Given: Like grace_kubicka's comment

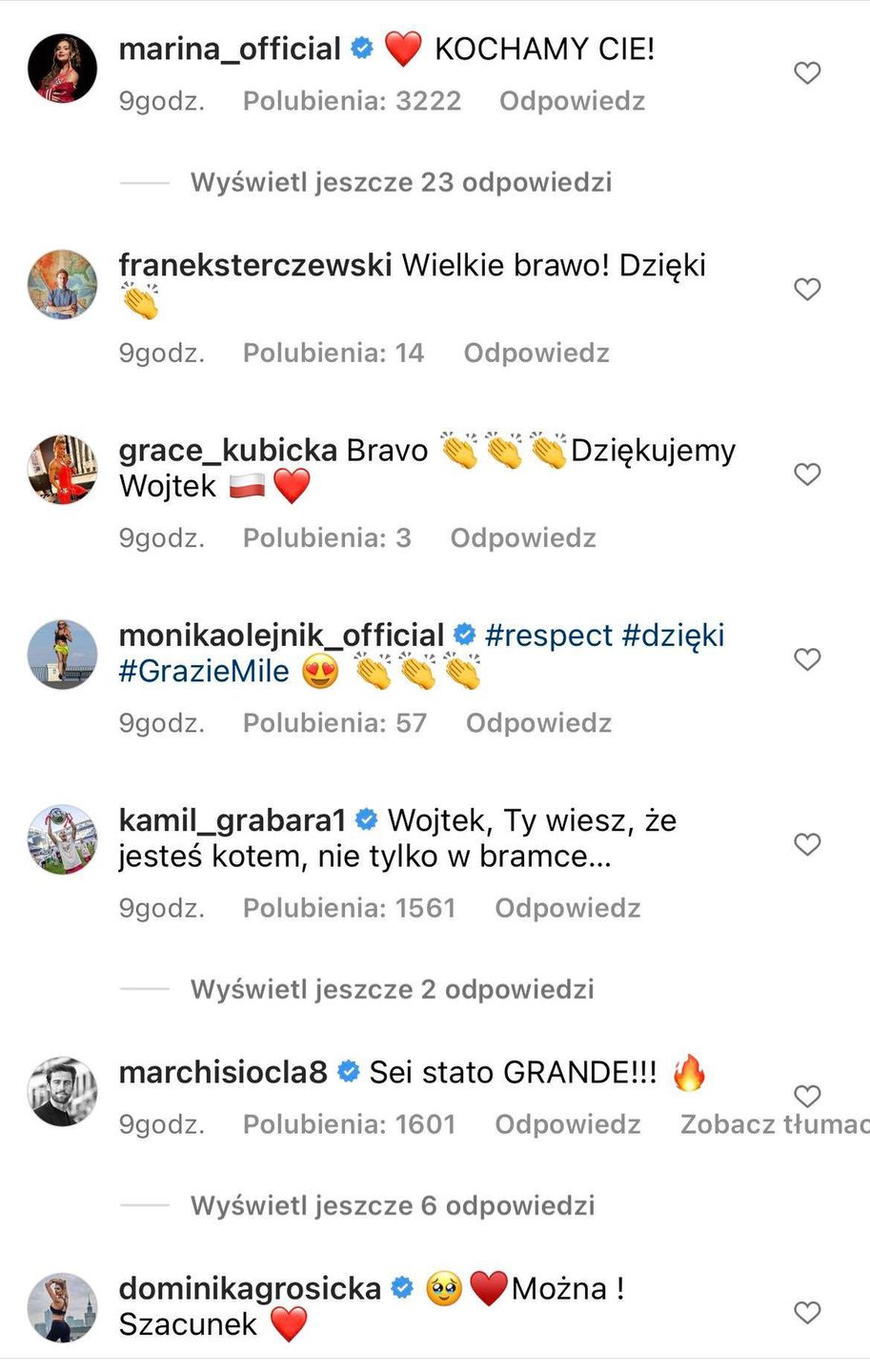Looking at the screenshot, I should coord(807,474).
